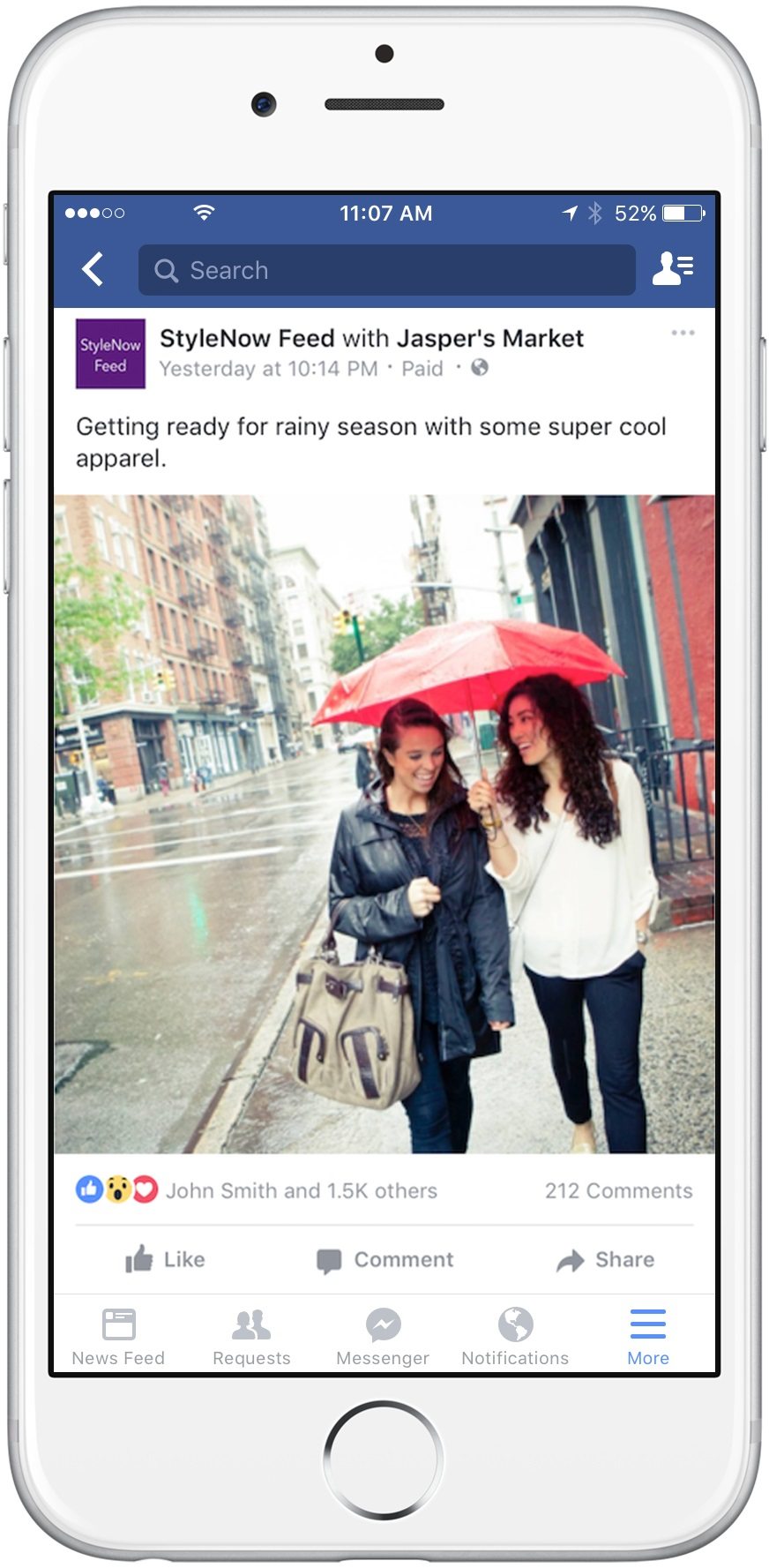Share the post
The image size is (769, 1568).
pyautogui.click(x=605, y=1260)
